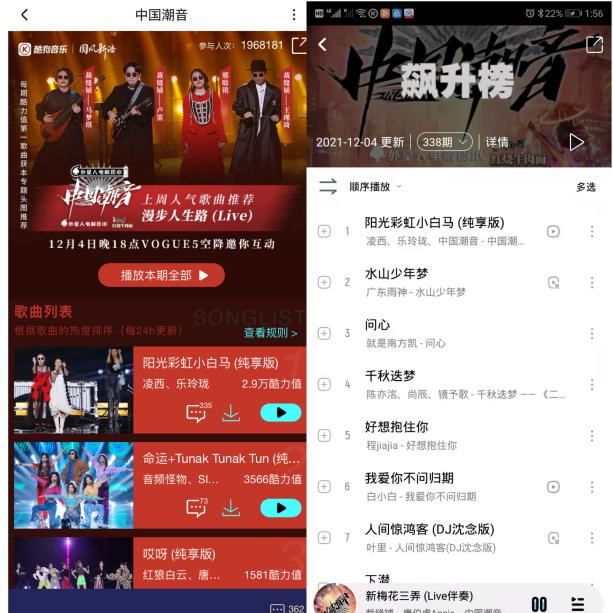Tap the 播放本期全部 button
Image resolution: width=613 pixels, height=613 pixels.
coord(161,275)
